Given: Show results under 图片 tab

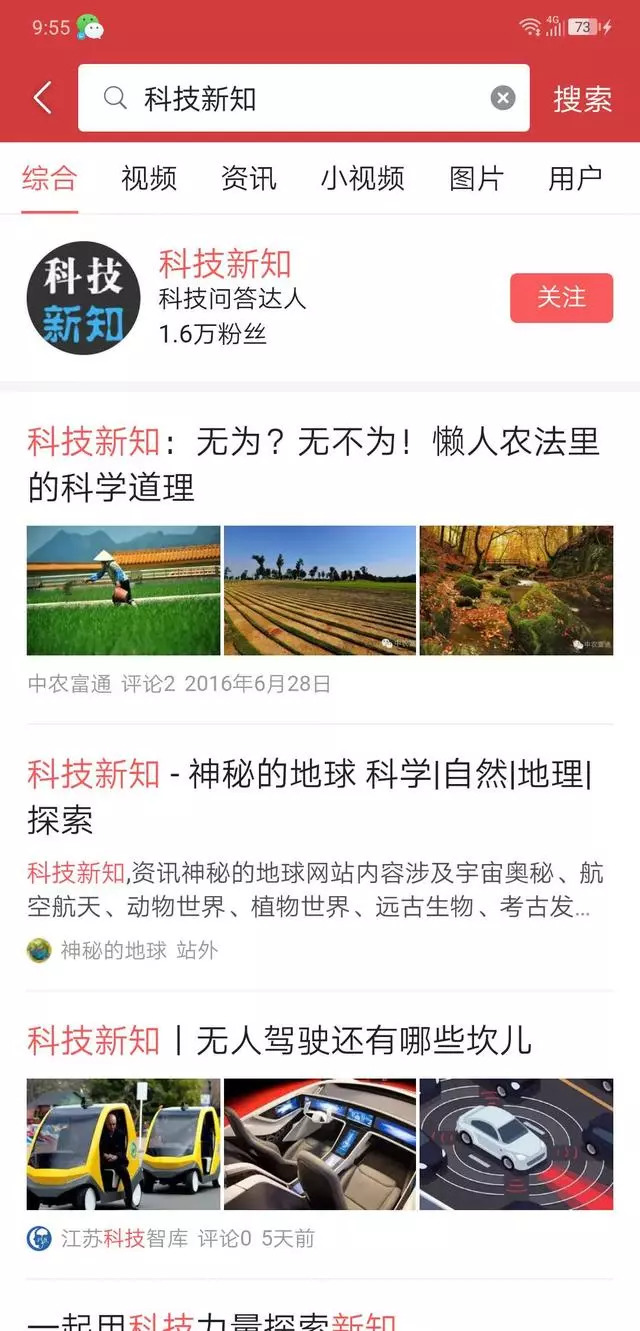Looking at the screenshot, I should [476, 179].
